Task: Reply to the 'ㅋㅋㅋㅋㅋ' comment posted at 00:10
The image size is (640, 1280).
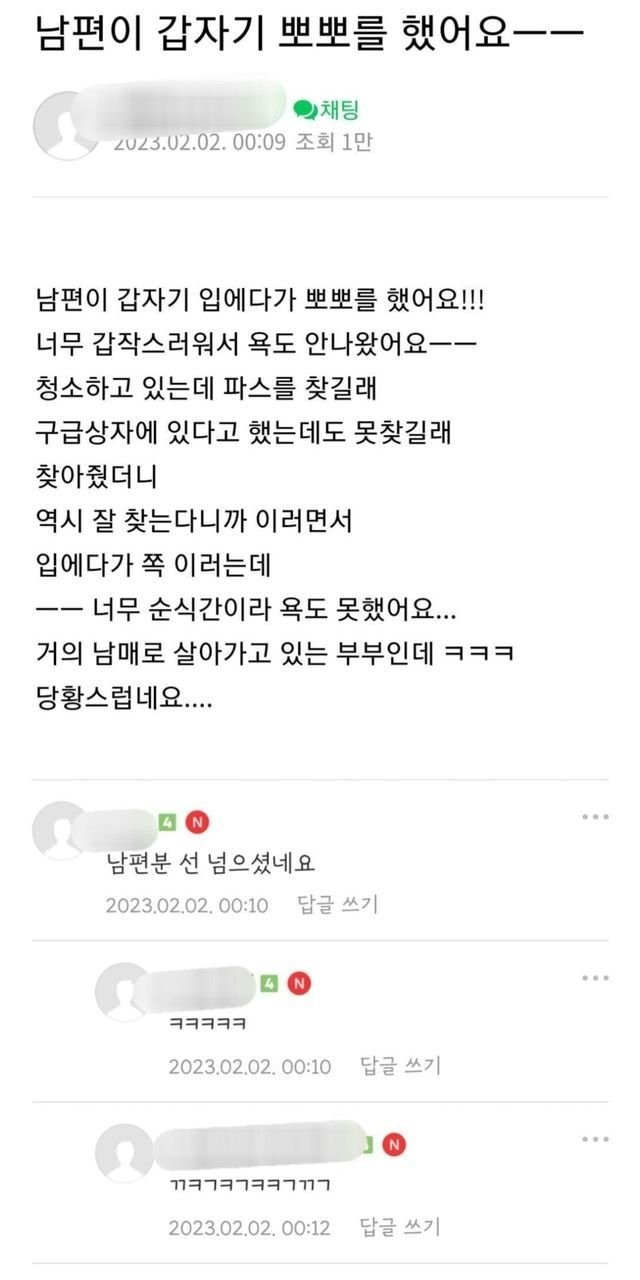Action: tap(399, 1066)
